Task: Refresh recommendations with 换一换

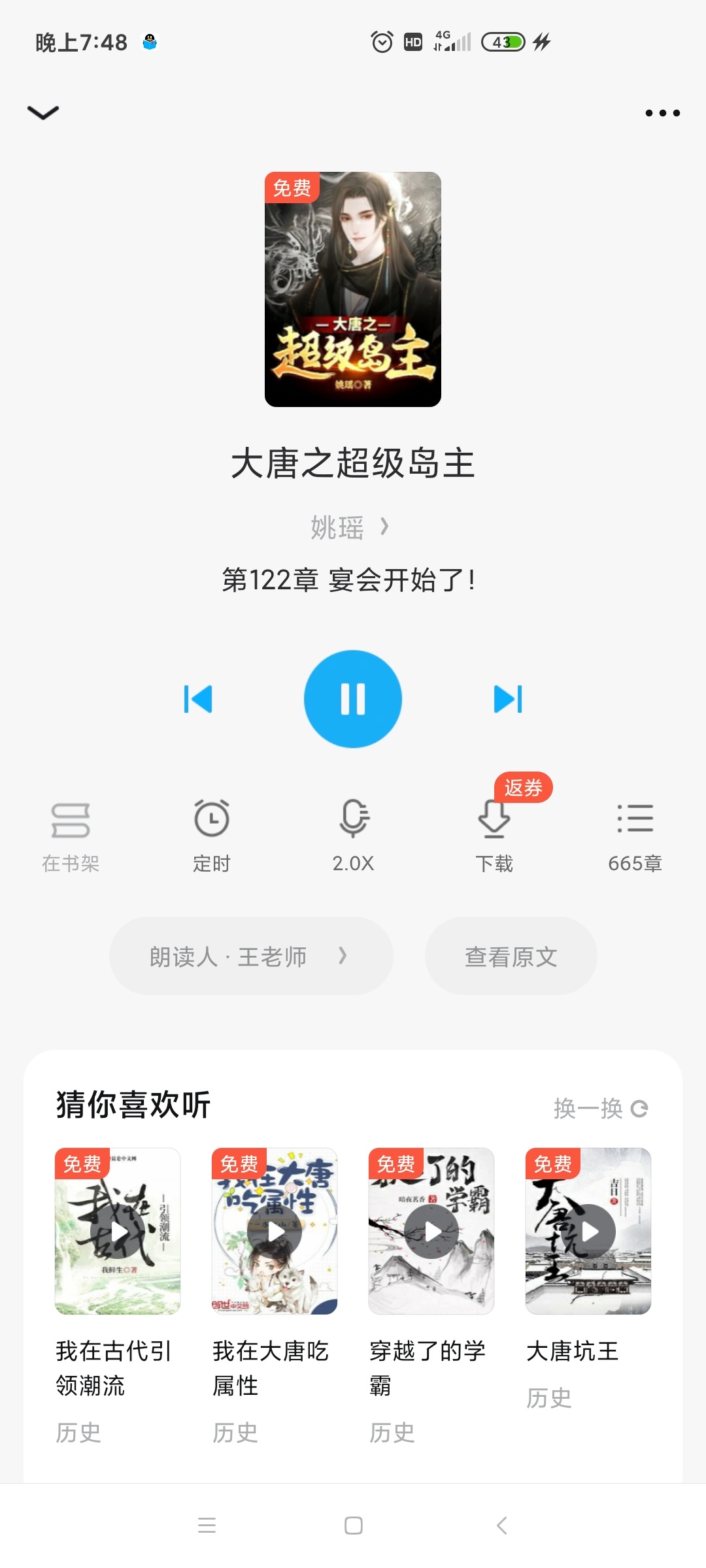Action: pyautogui.click(x=600, y=1109)
